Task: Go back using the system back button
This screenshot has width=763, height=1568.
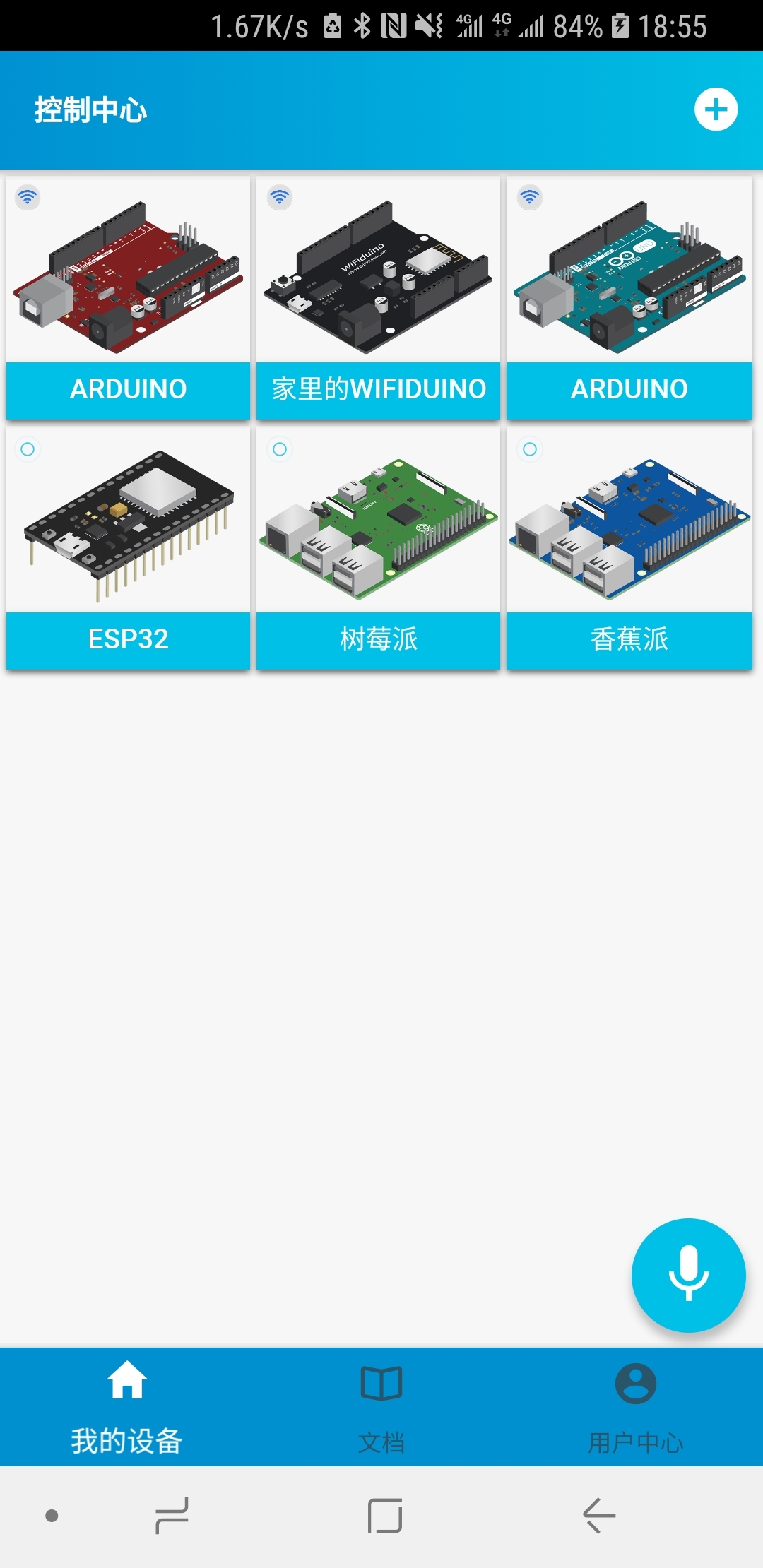Action: click(x=598, y=1516)
